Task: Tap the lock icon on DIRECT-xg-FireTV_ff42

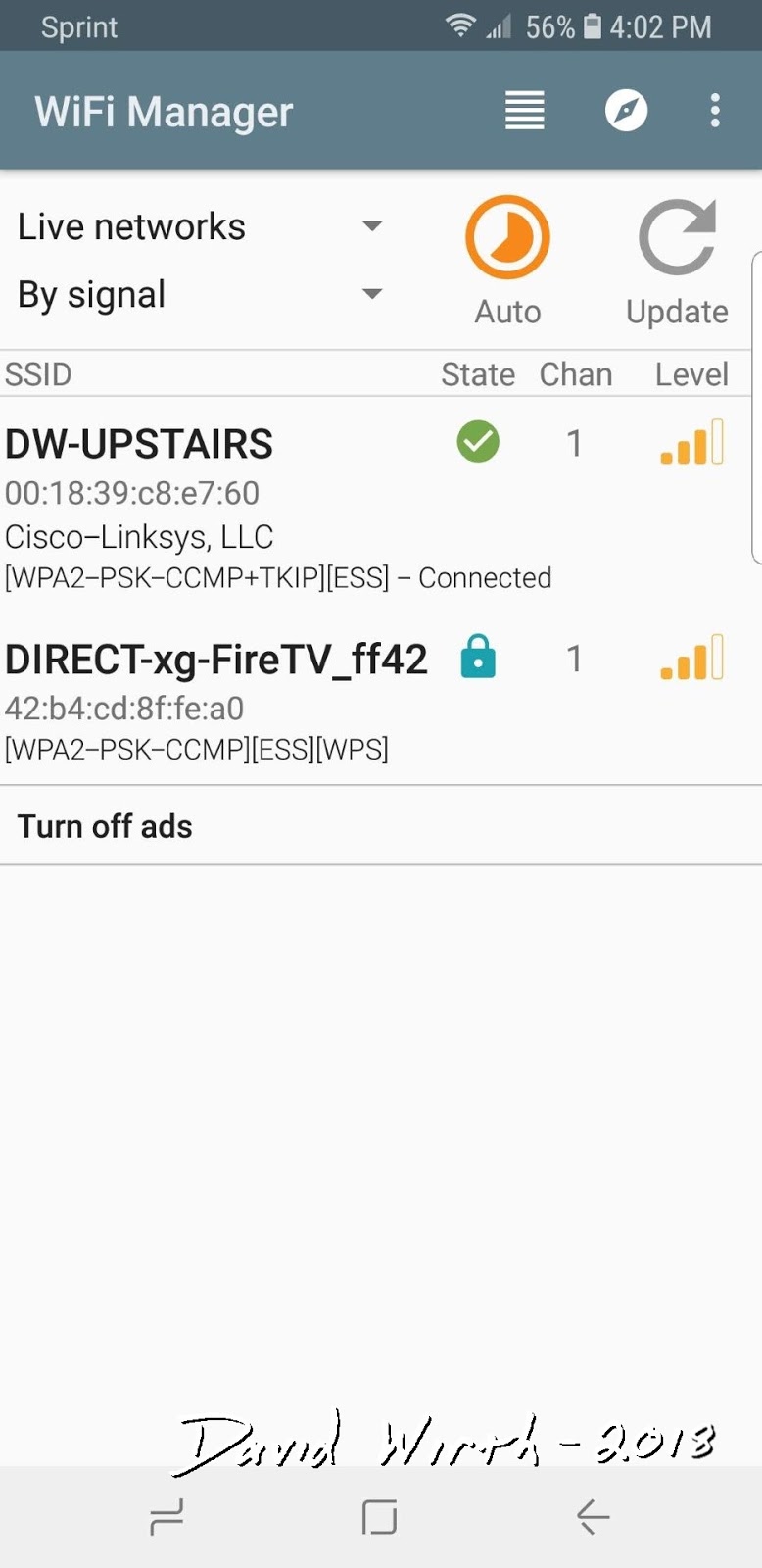Action: pos(478,658)
